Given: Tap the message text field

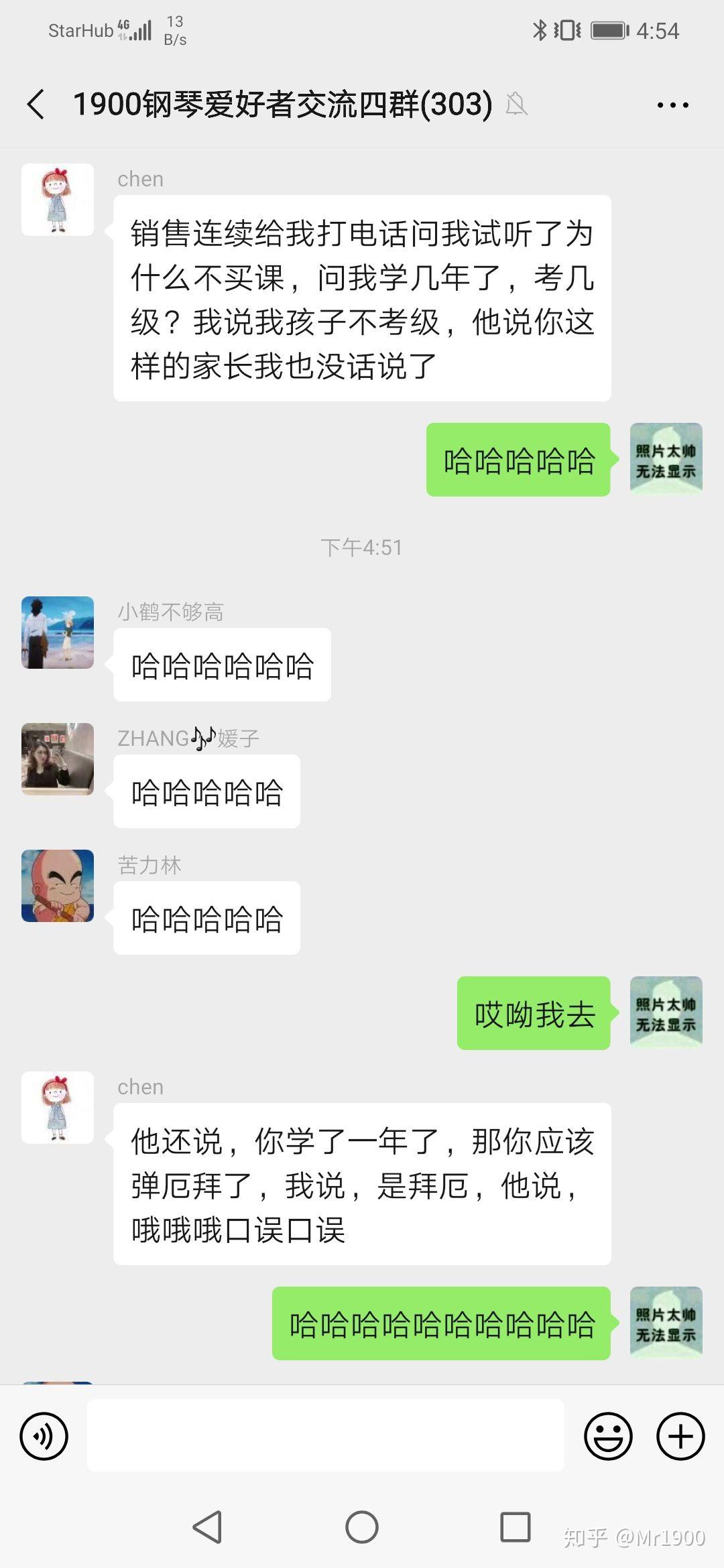Looking at the screenshot, I should 325,1435.
